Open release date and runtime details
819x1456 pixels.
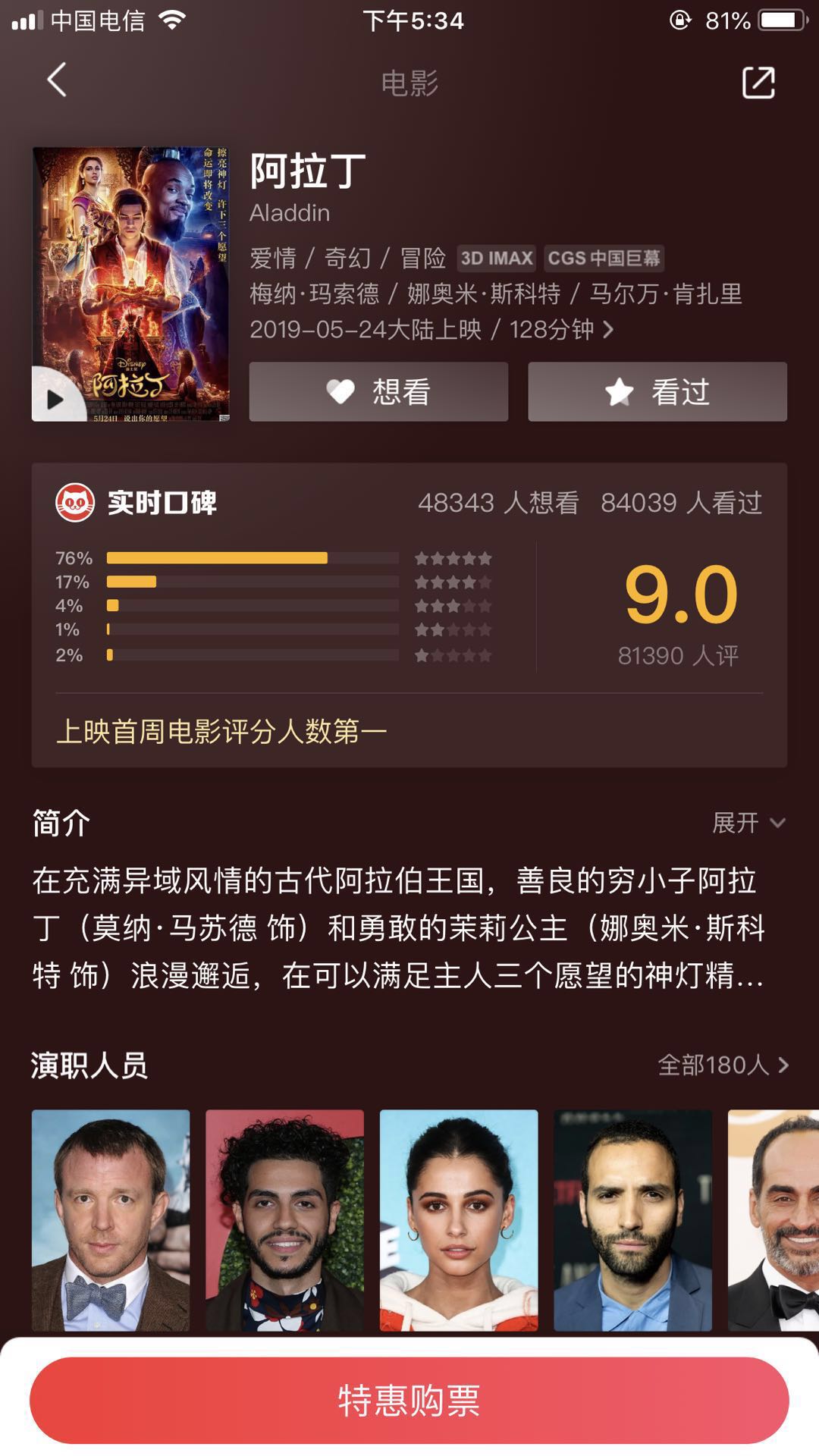(x=432, y=329)
